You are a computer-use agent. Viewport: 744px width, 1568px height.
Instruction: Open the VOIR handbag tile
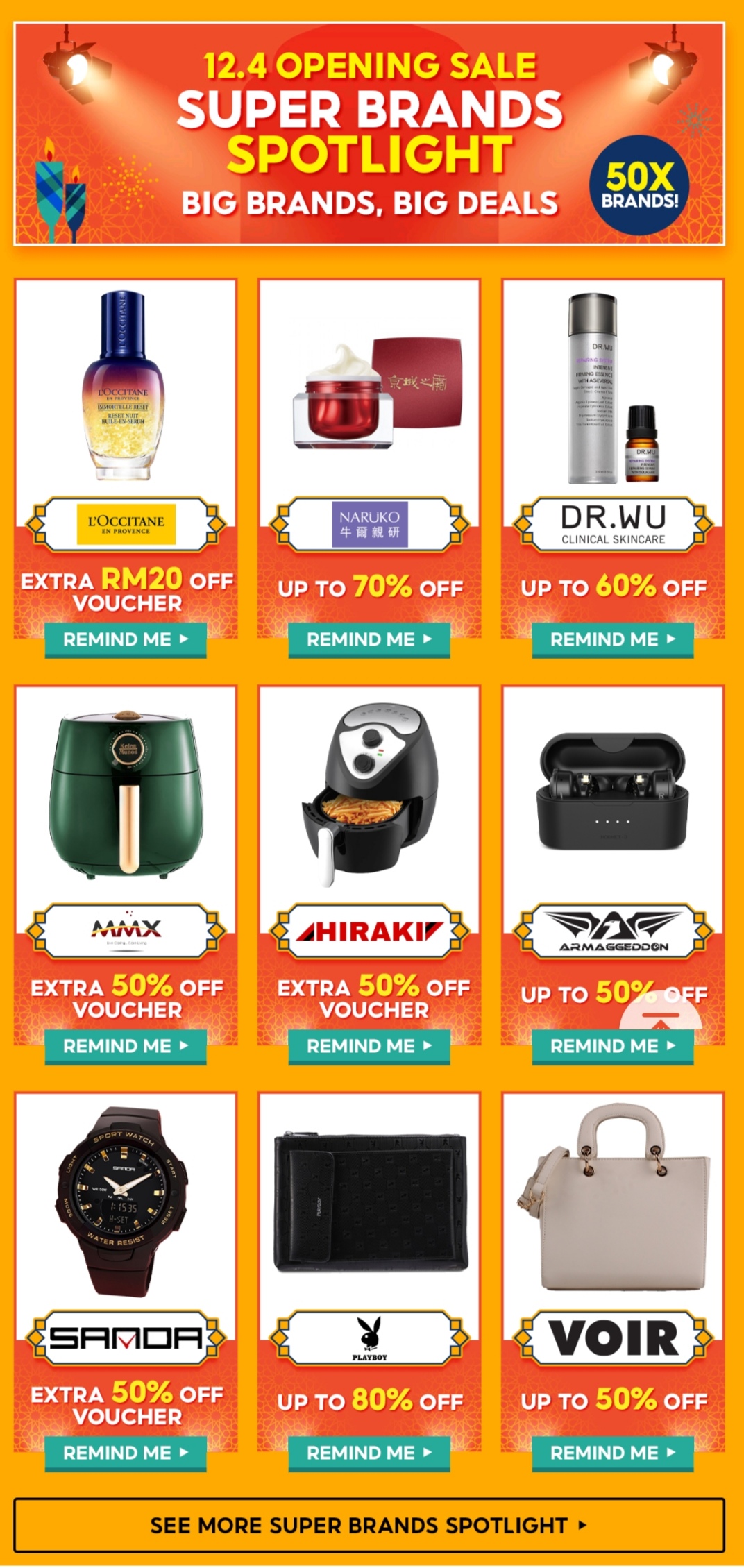point(612,1201)
